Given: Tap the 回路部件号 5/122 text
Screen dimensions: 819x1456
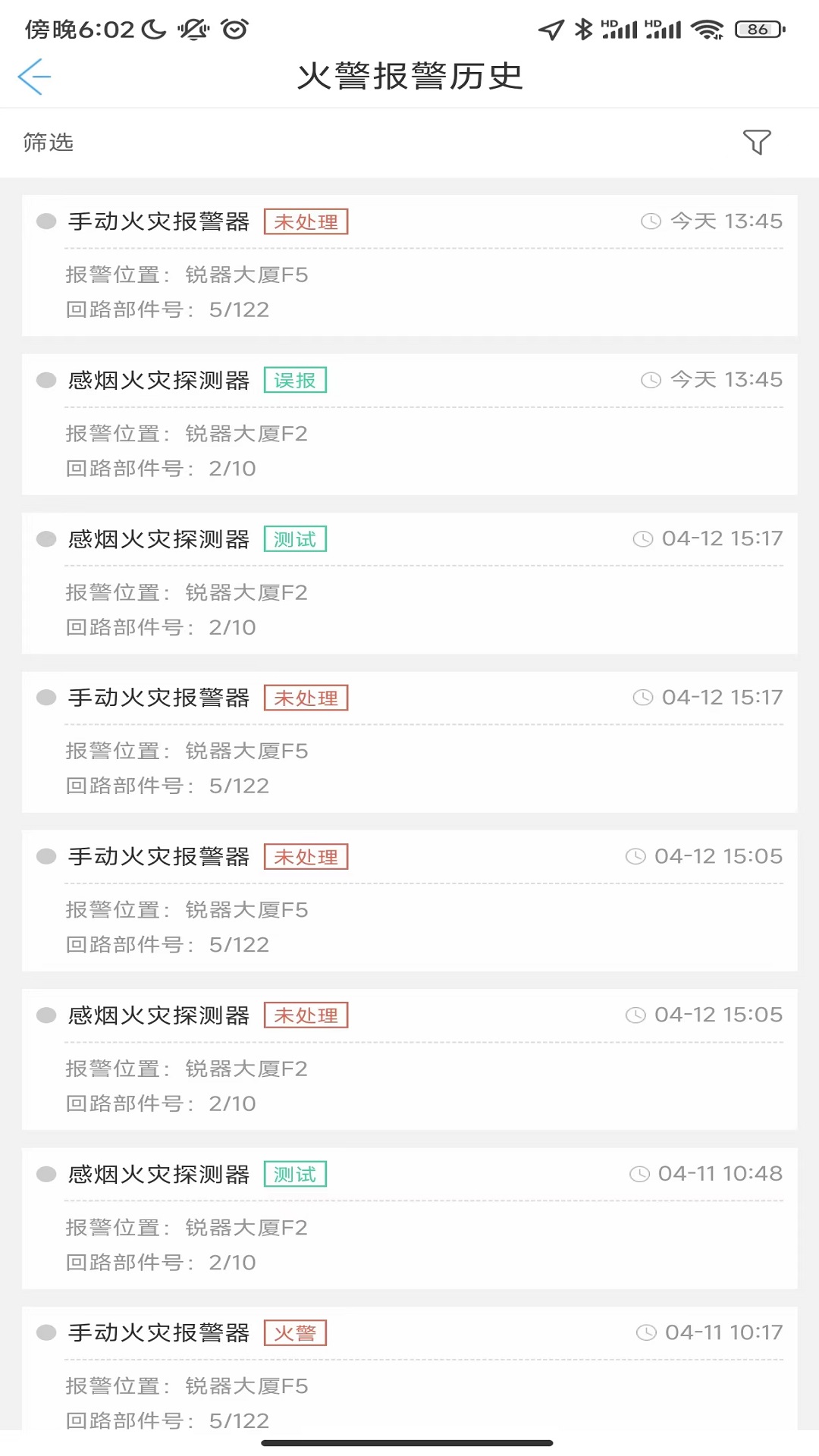Looking at the screenshot, I should point(167,309).
